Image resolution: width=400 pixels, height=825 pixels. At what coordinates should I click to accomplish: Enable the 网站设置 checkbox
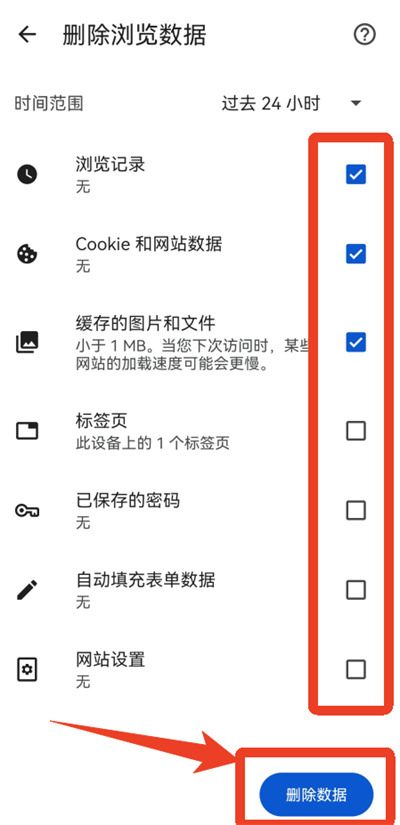click(x=356, y=669)
